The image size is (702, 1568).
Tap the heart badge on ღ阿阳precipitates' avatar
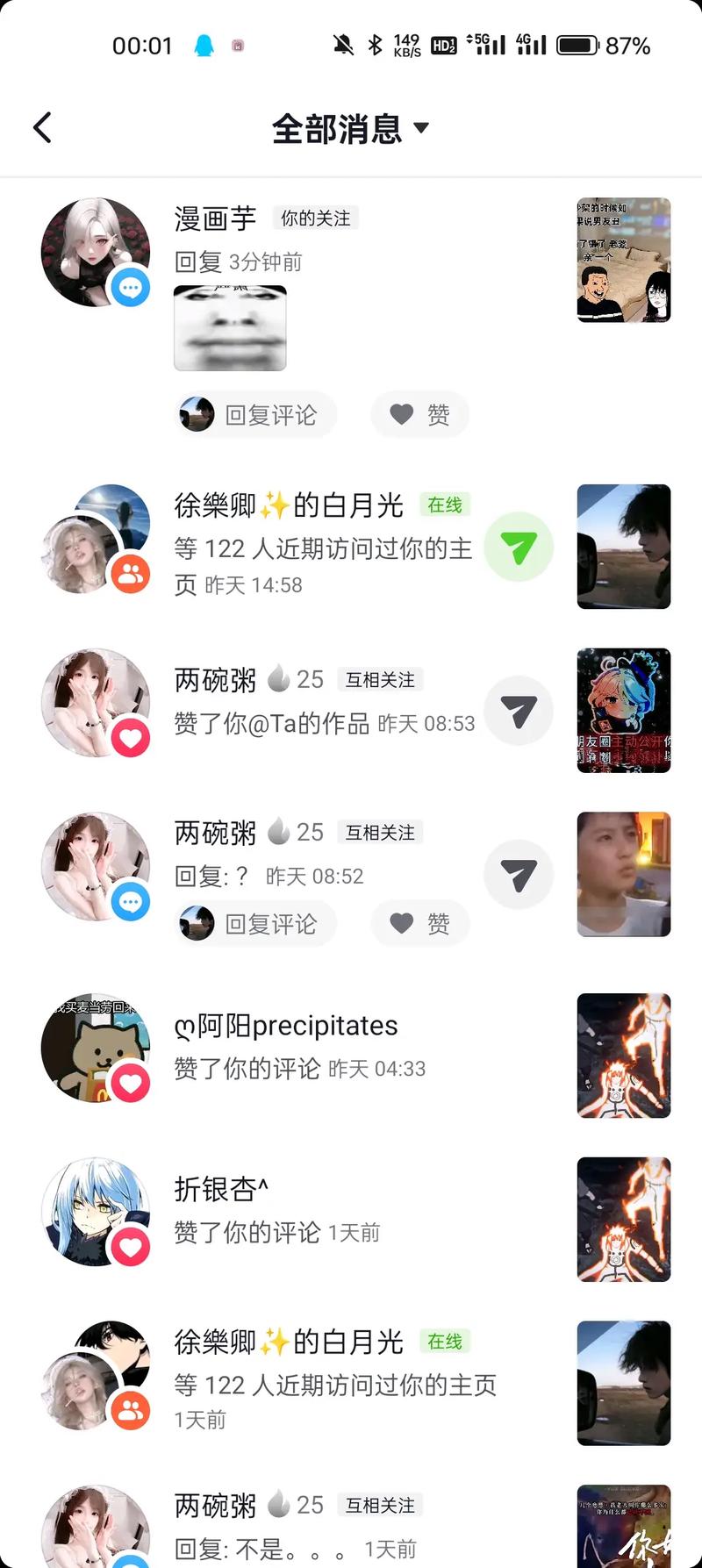pos(130,1084)
